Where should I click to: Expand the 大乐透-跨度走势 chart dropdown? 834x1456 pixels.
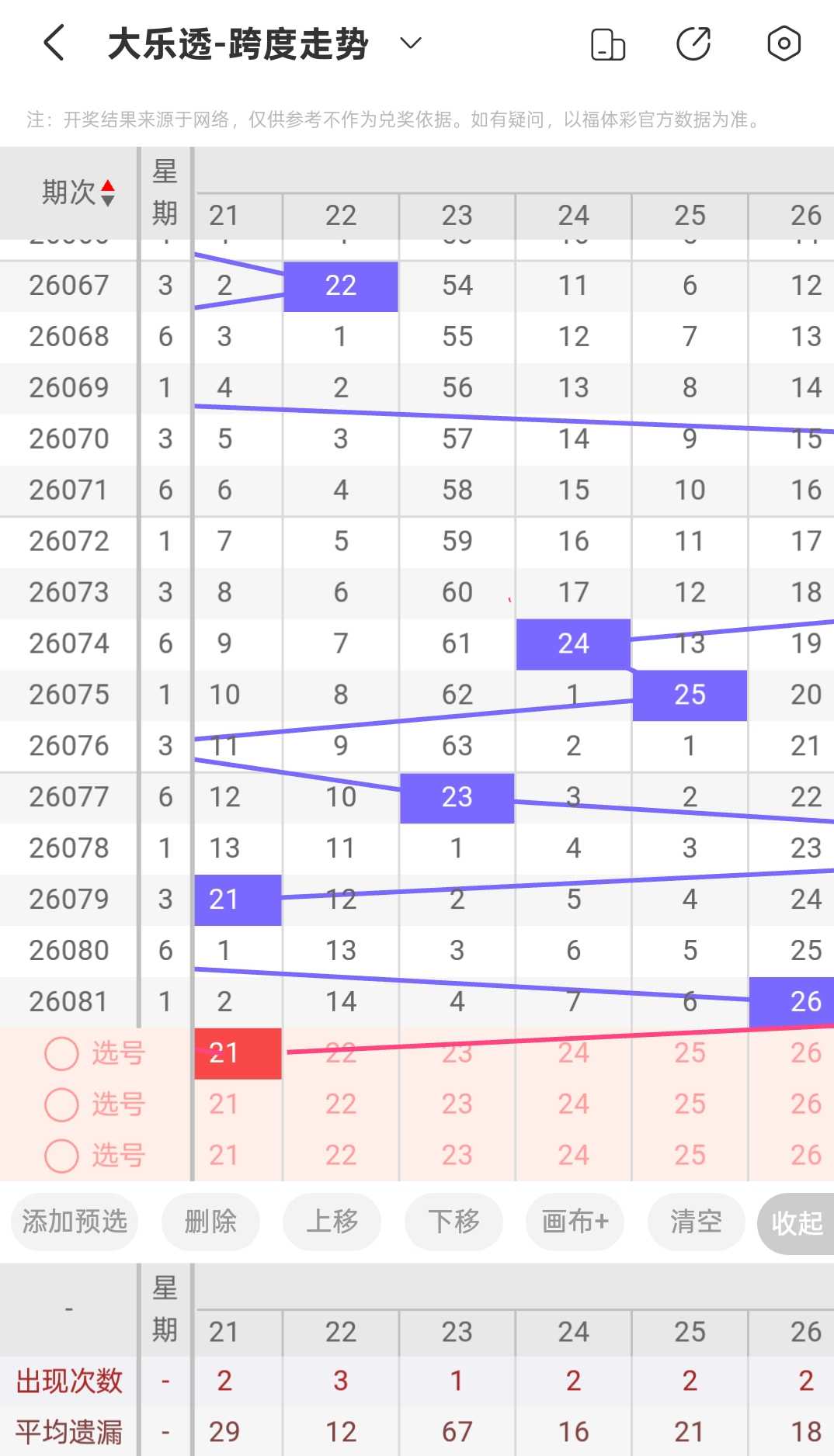[411, 43]
